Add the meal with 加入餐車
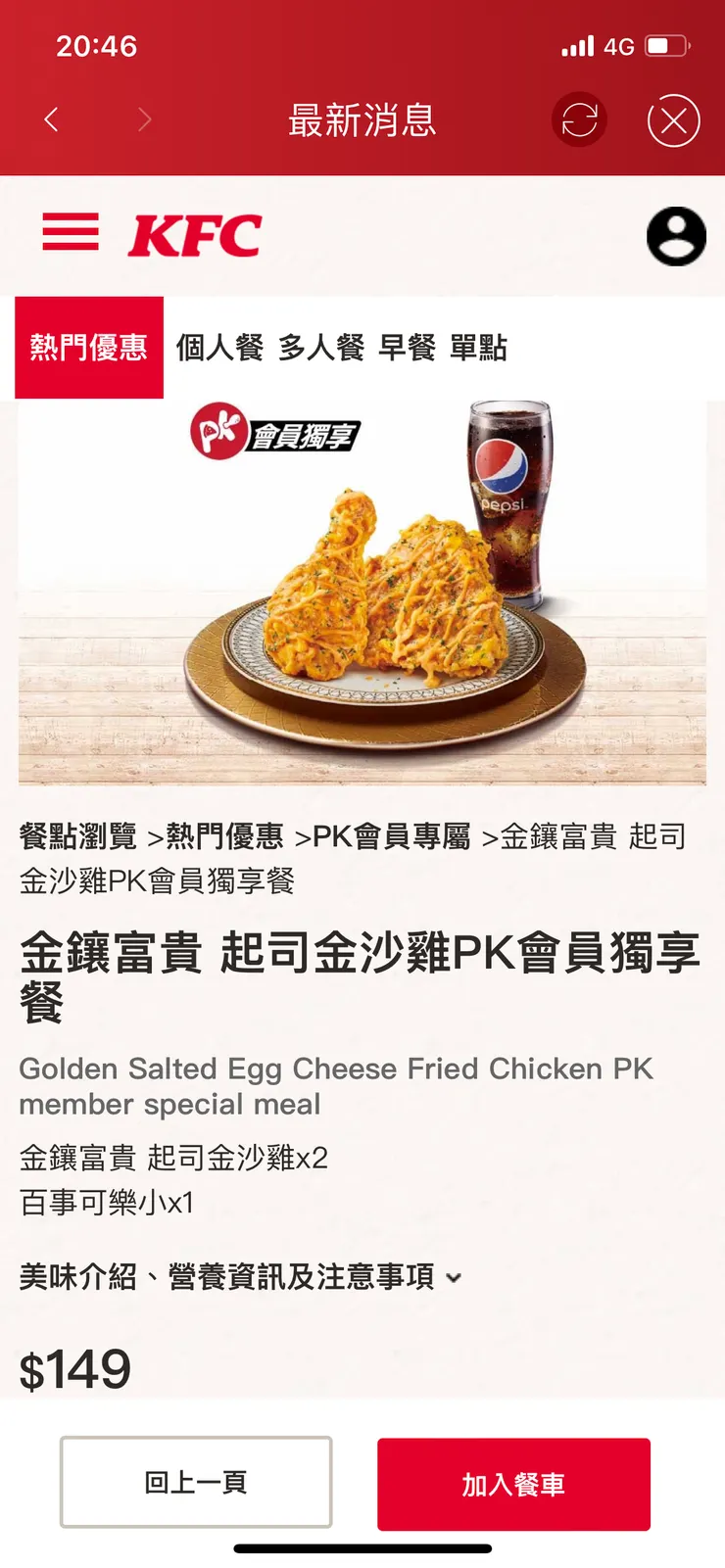 coord(513,1484)
